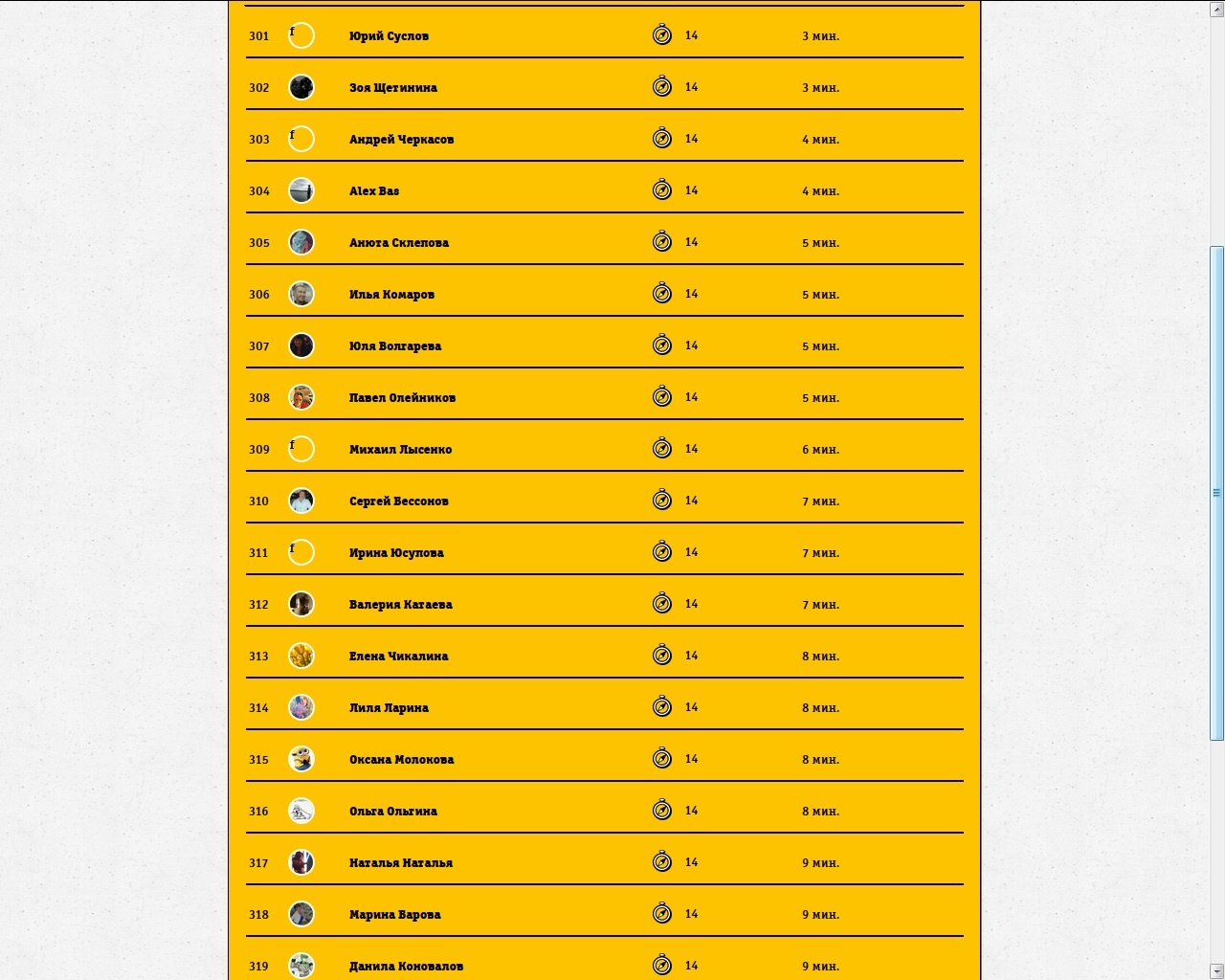View Илья Комаров's profile
Image resolution: width=1225 pixels, height=980 pixels.
point(391,295)
